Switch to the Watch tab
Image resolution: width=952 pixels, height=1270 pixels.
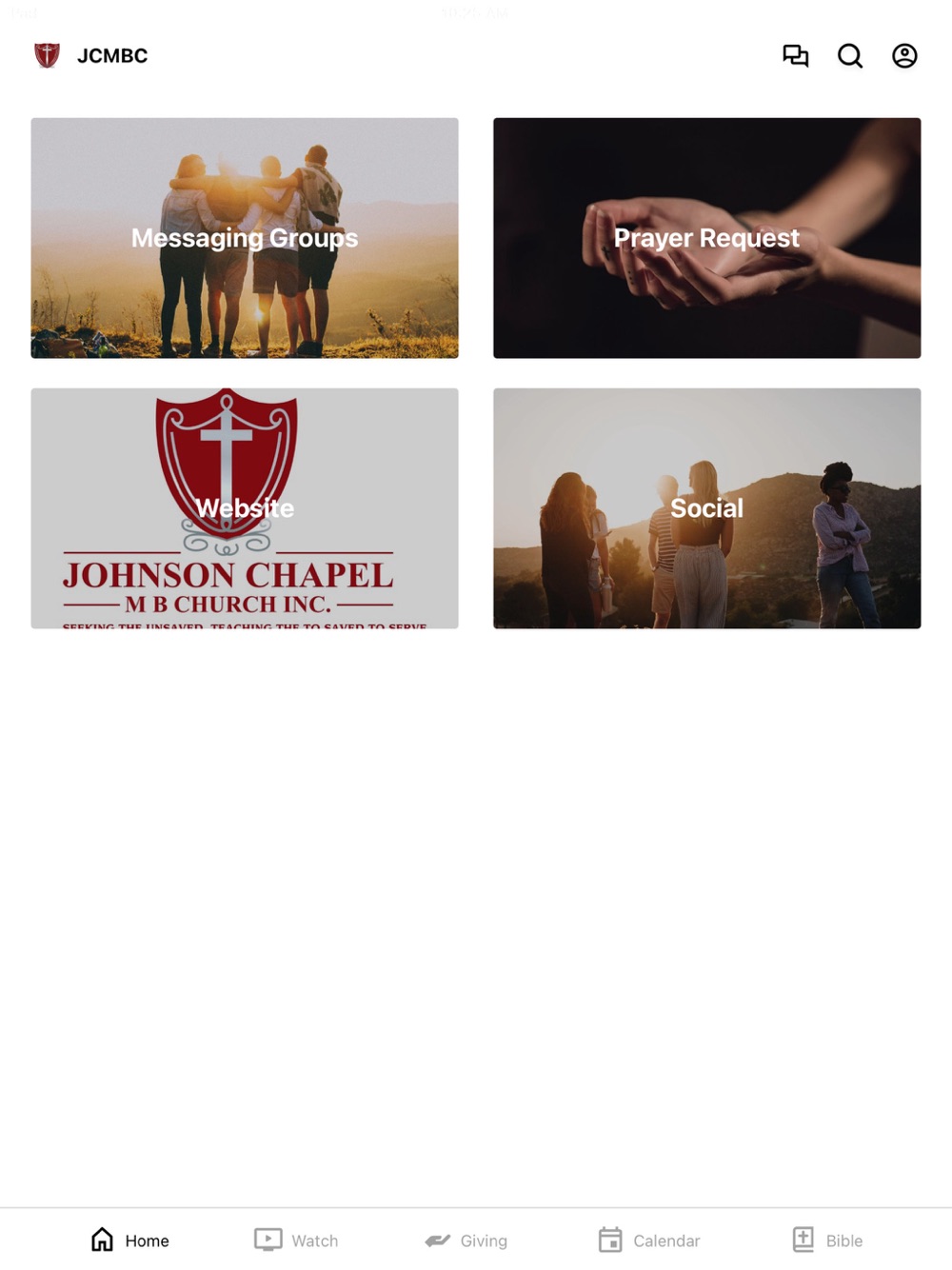coord(296,1240)
